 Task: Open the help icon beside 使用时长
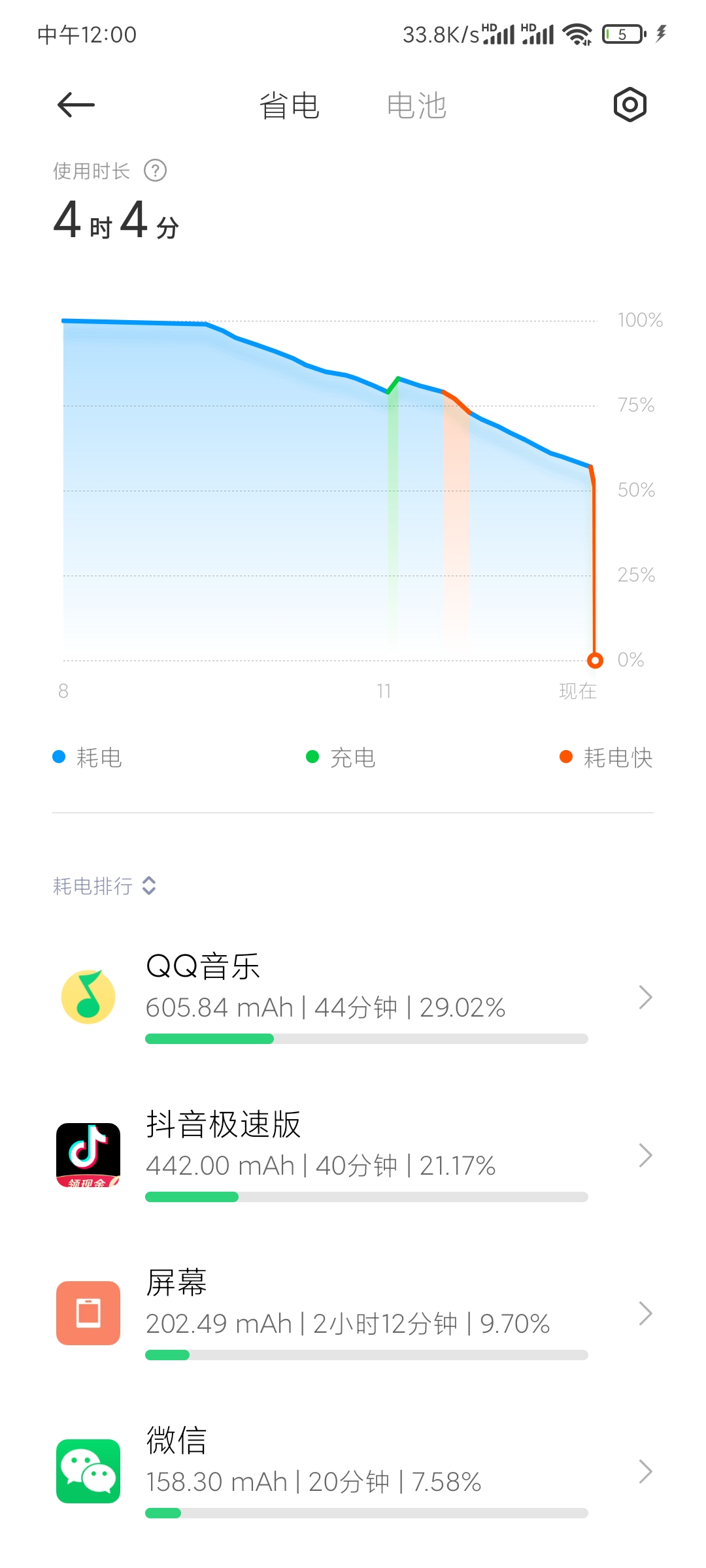coord(156,171)
